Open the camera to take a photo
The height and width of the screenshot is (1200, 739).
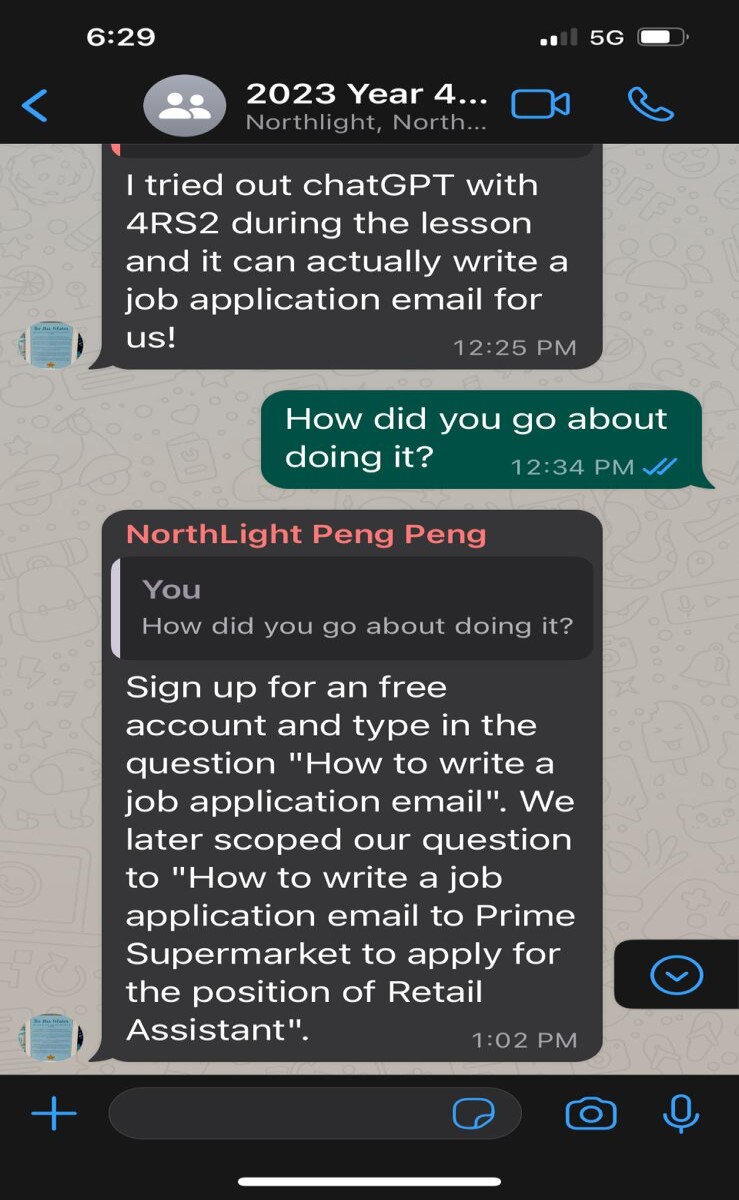point(591,1113)
